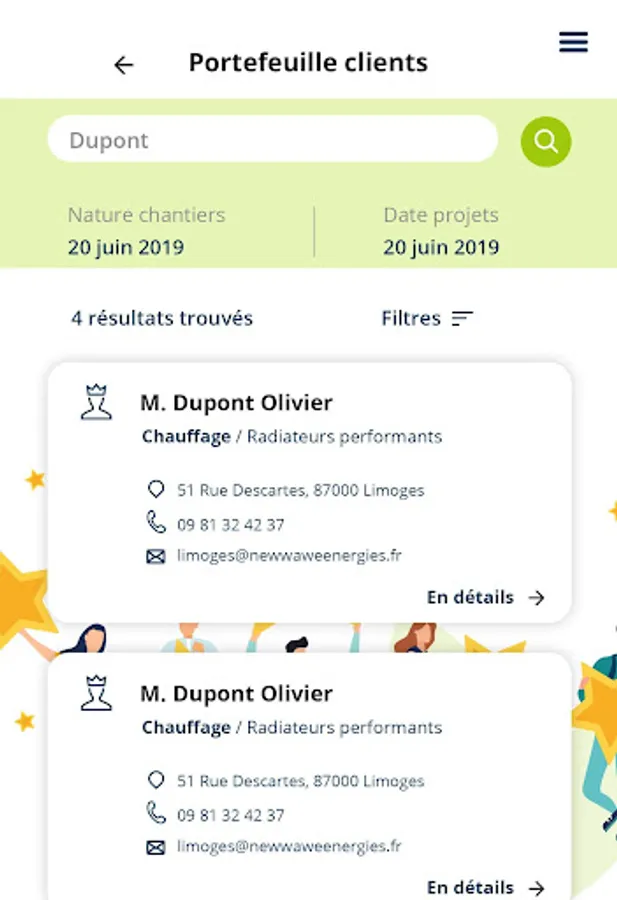Go back using the arrow beside Portefeuille clients
This screenshot has width=617, height=900.
(x=123, y=65)
